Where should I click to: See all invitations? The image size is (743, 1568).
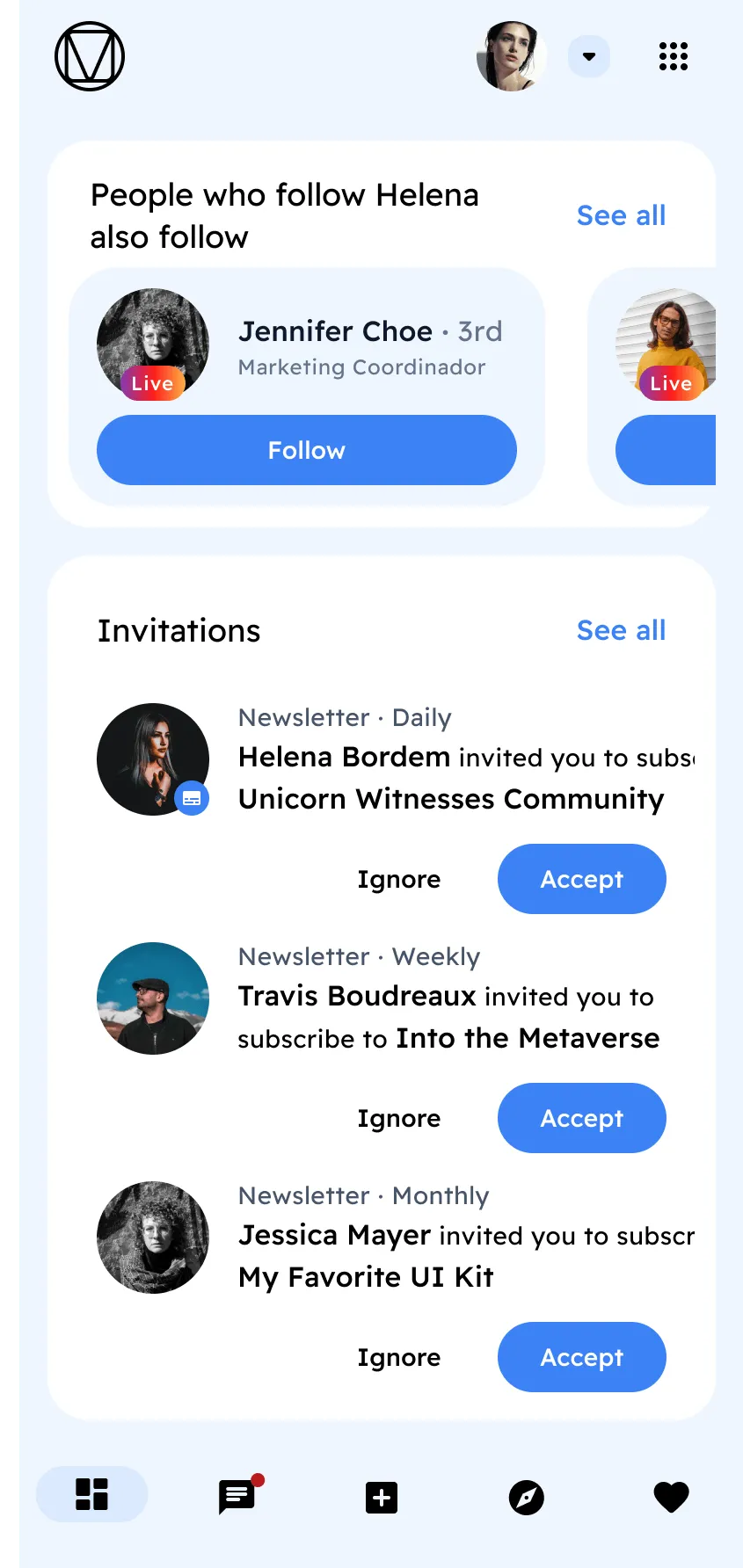(621, 630)
